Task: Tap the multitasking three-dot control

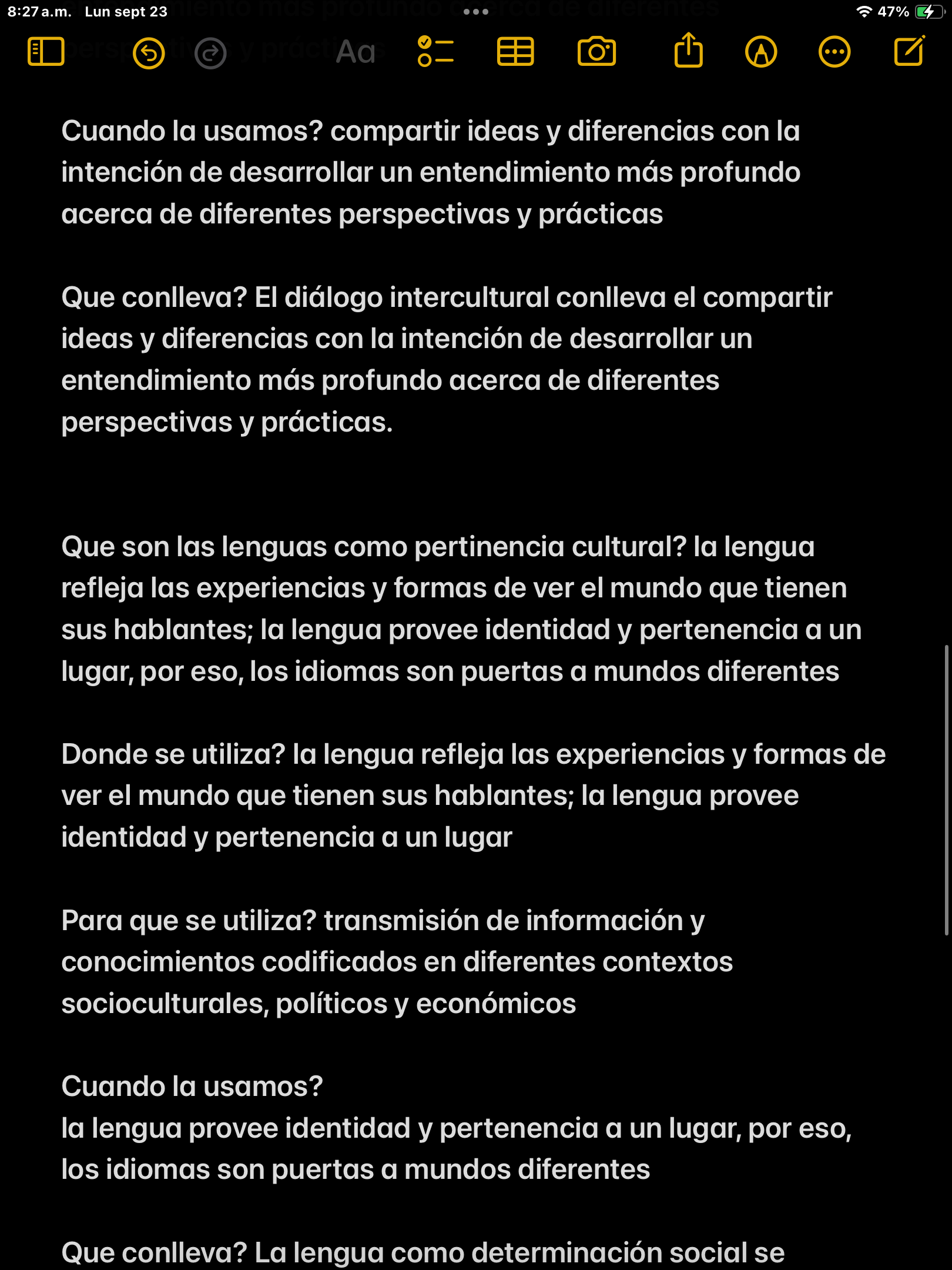Action: (476, 12)
